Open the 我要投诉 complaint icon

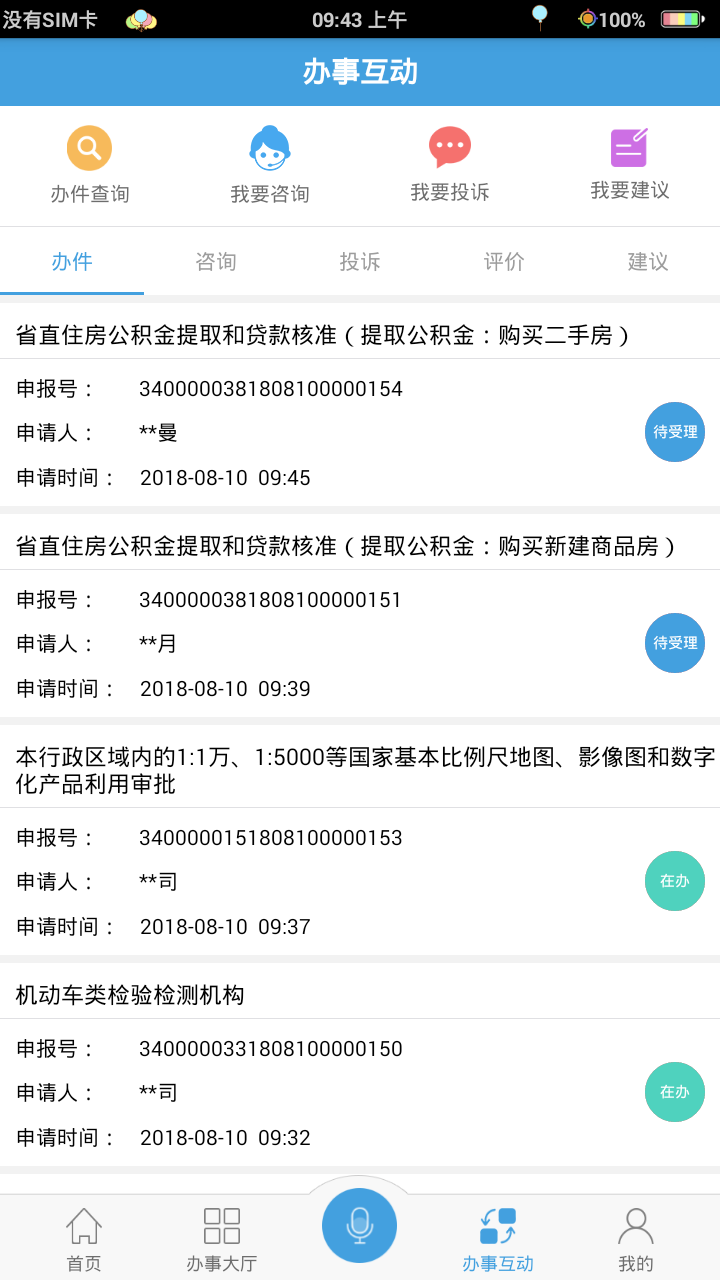coord(448,147)
